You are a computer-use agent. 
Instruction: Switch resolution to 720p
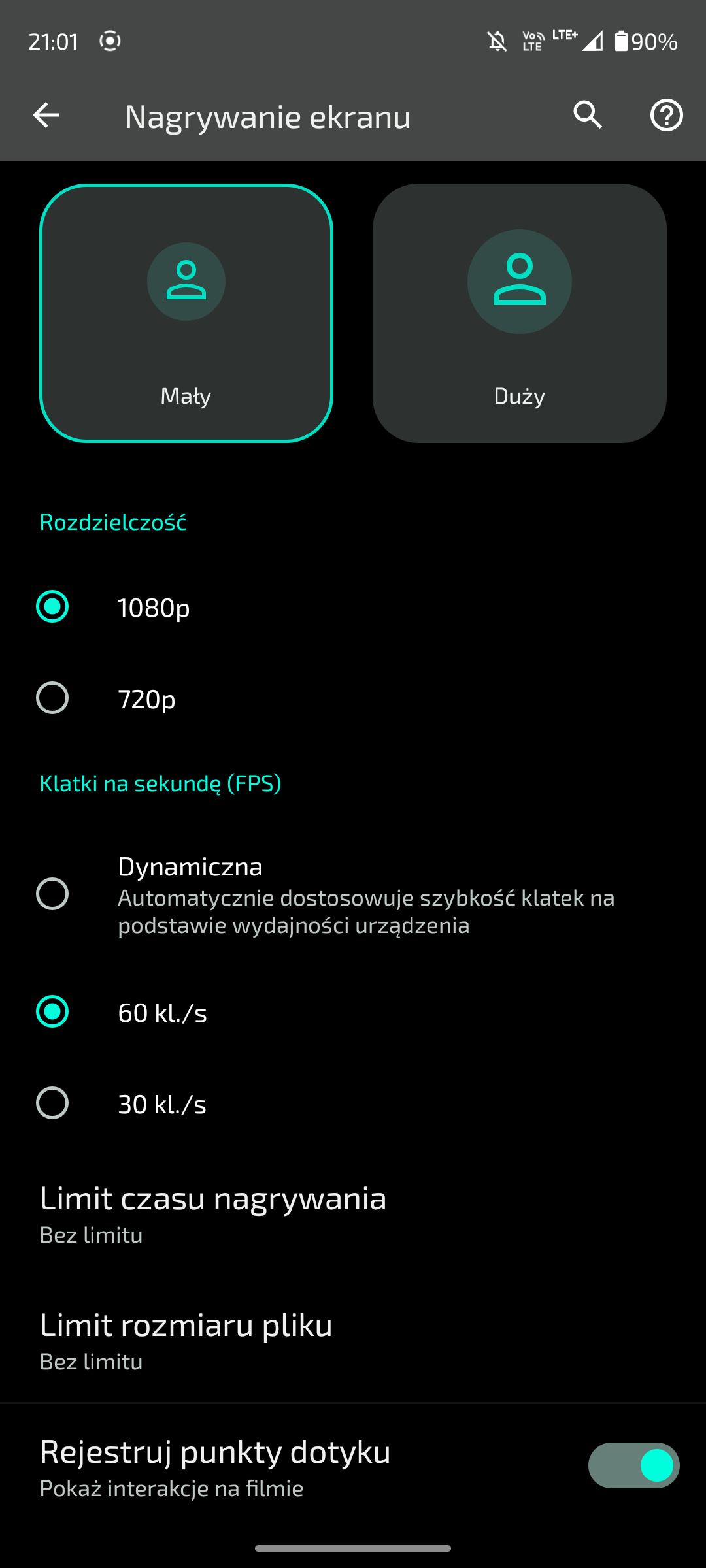pos(353,698)
